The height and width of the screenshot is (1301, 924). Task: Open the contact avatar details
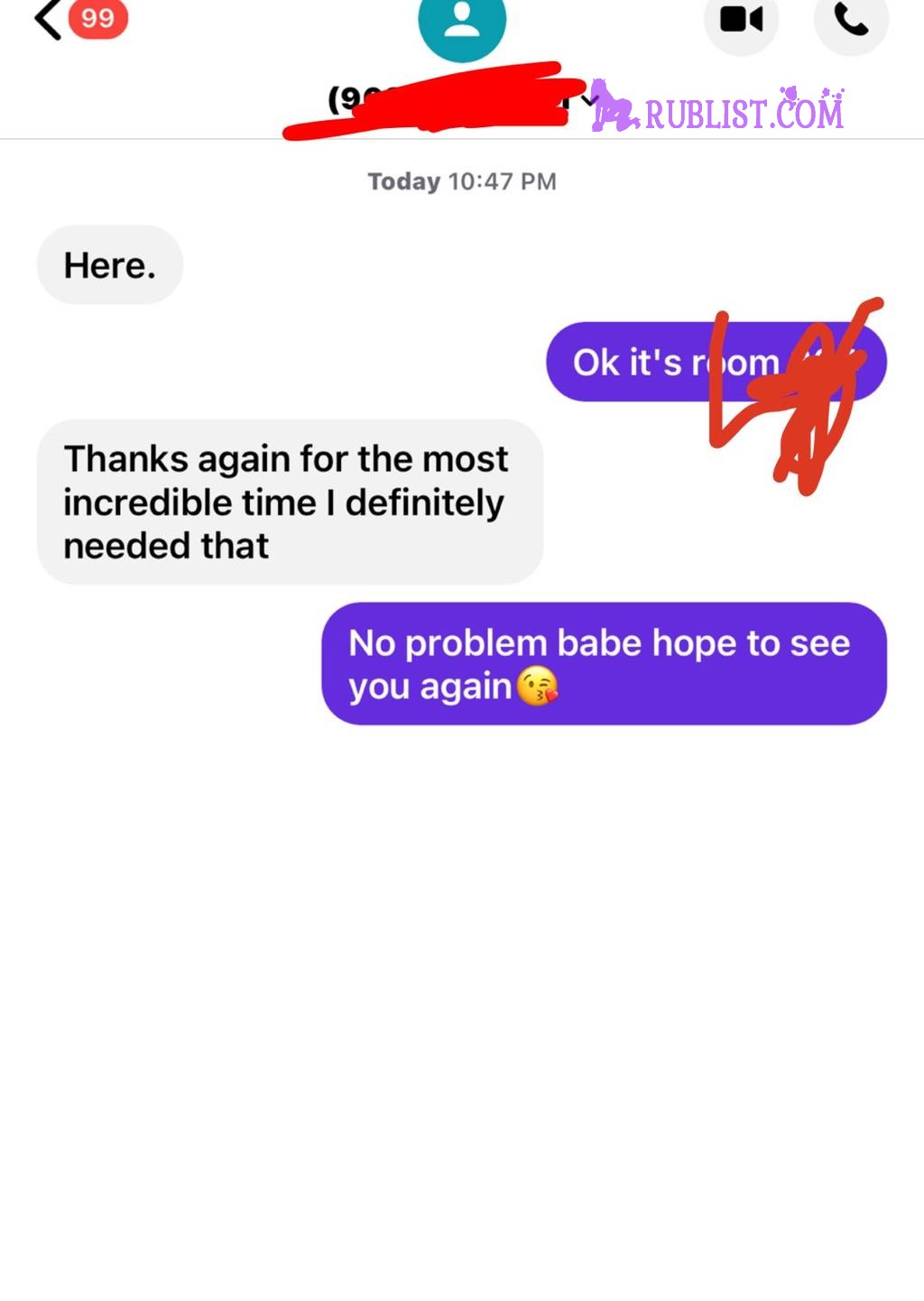pyautogui.click(x=462, y=22)
